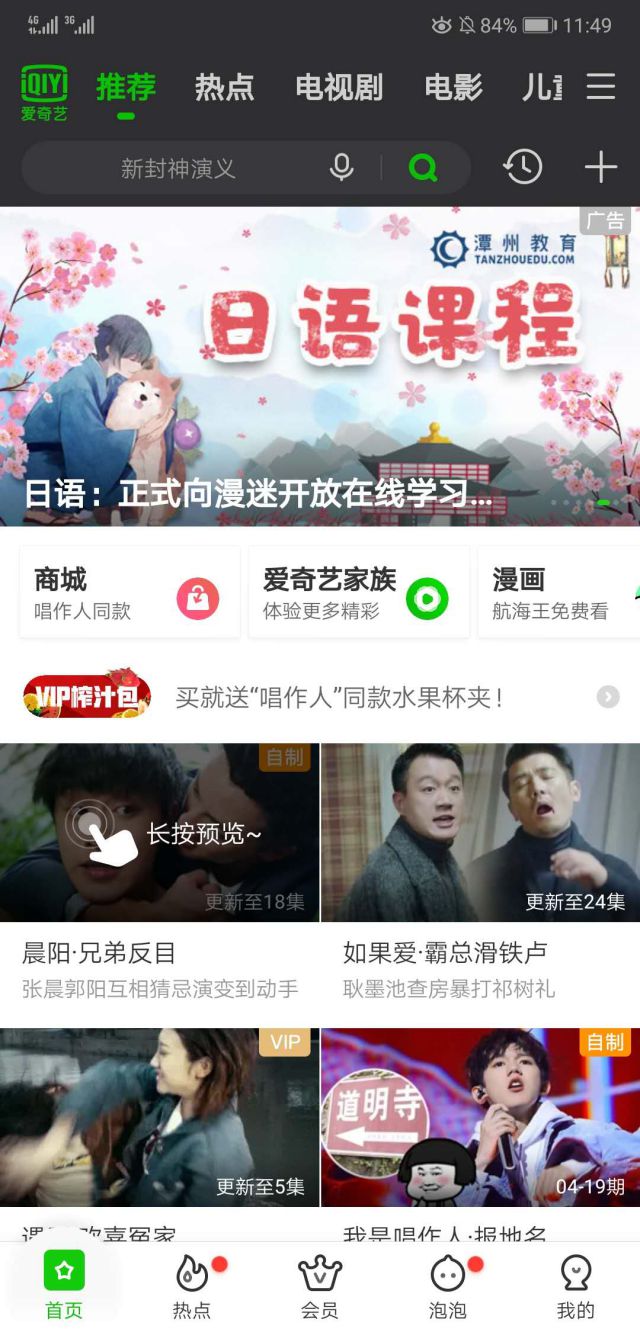Open the 漫画 card
640x1329 pixels.
click(560, 592)
